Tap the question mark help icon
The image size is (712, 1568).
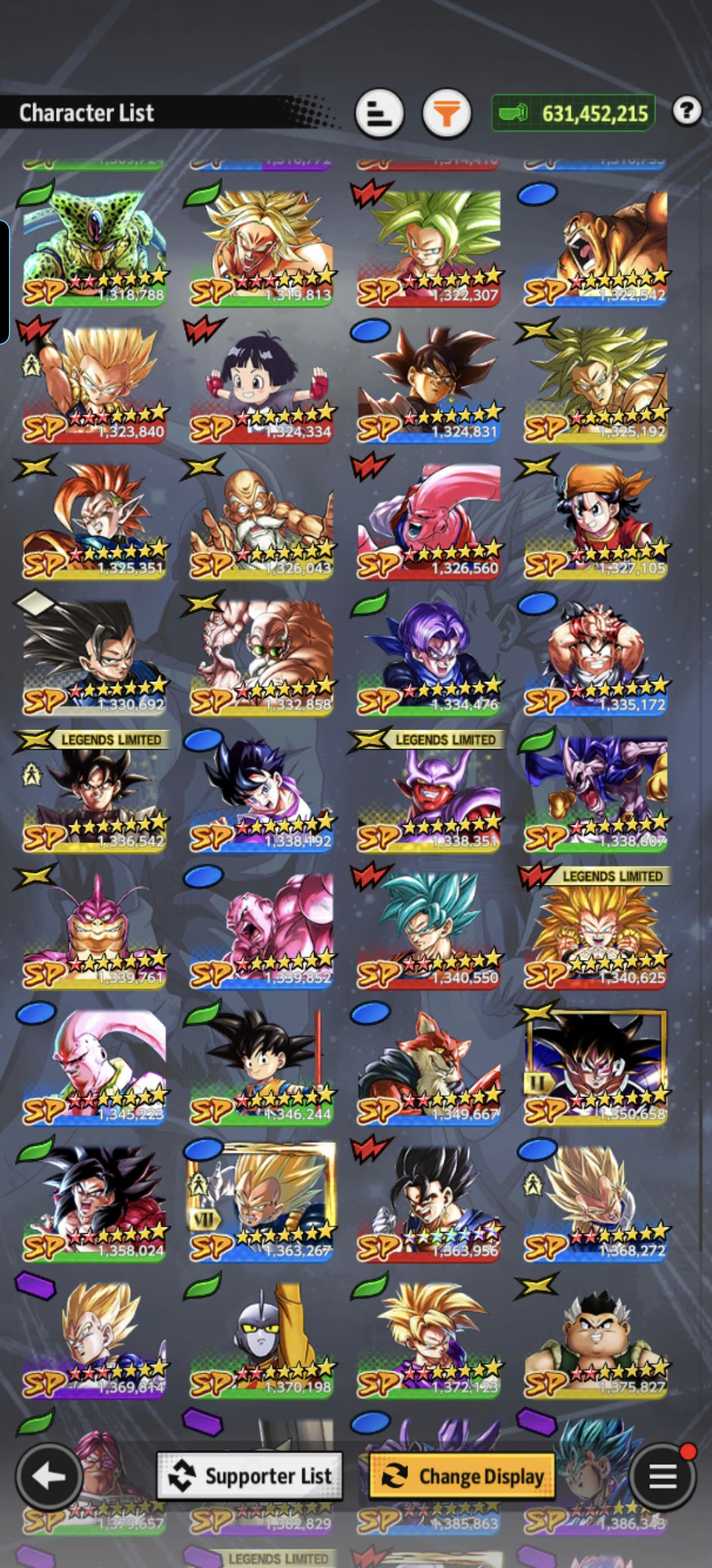687,111
